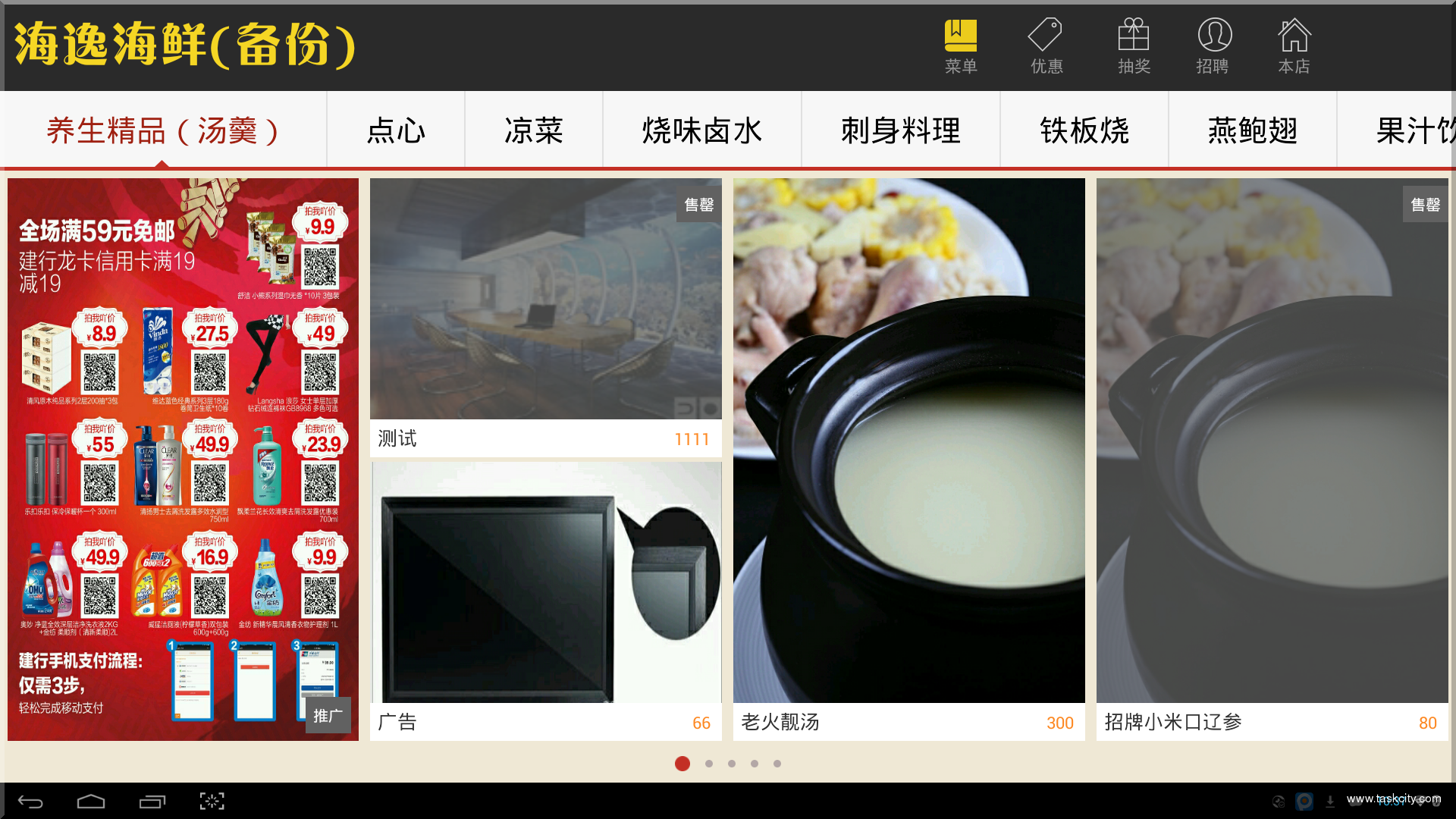
Task: Open the 抽奖 lottery section
Action: point(1133,47)
